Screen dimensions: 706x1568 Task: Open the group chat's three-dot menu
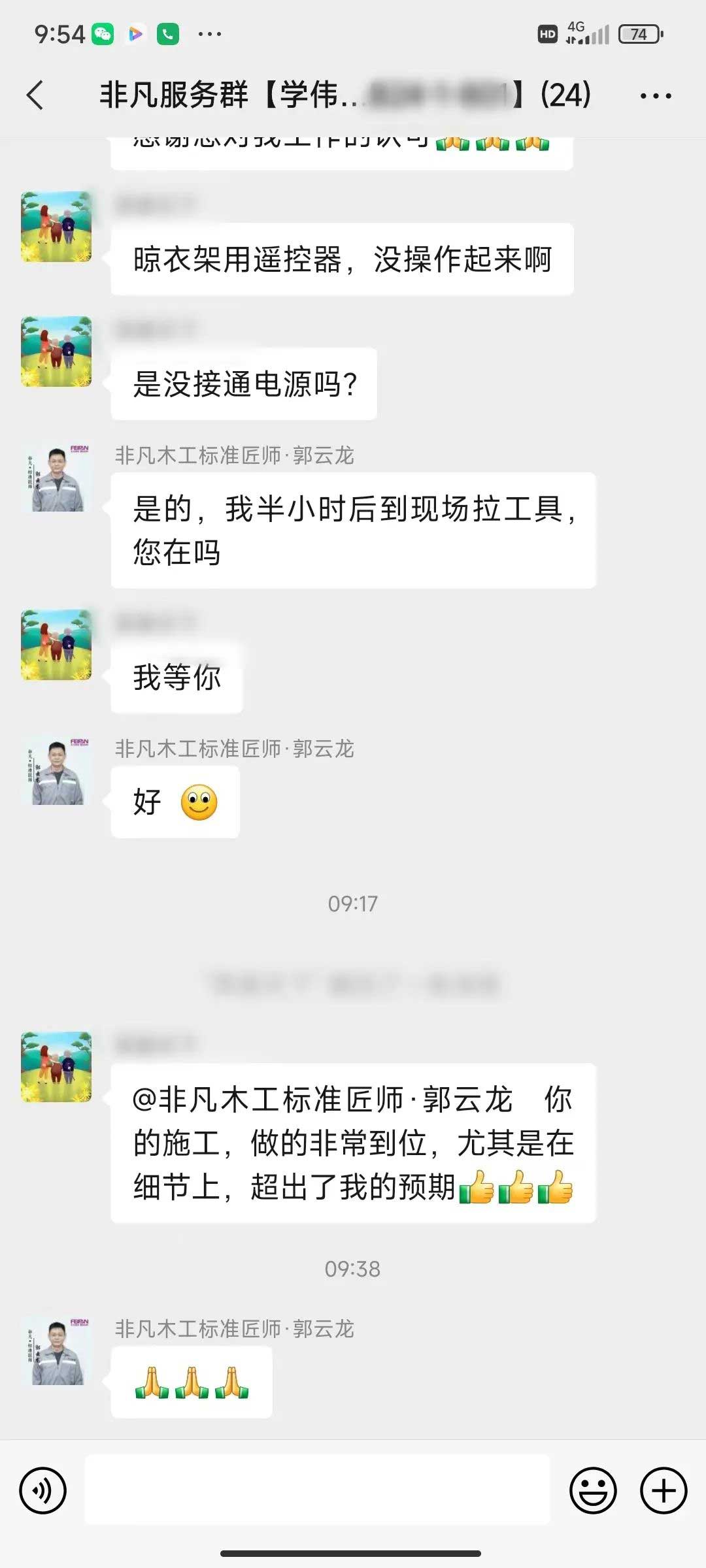[655, 96]
